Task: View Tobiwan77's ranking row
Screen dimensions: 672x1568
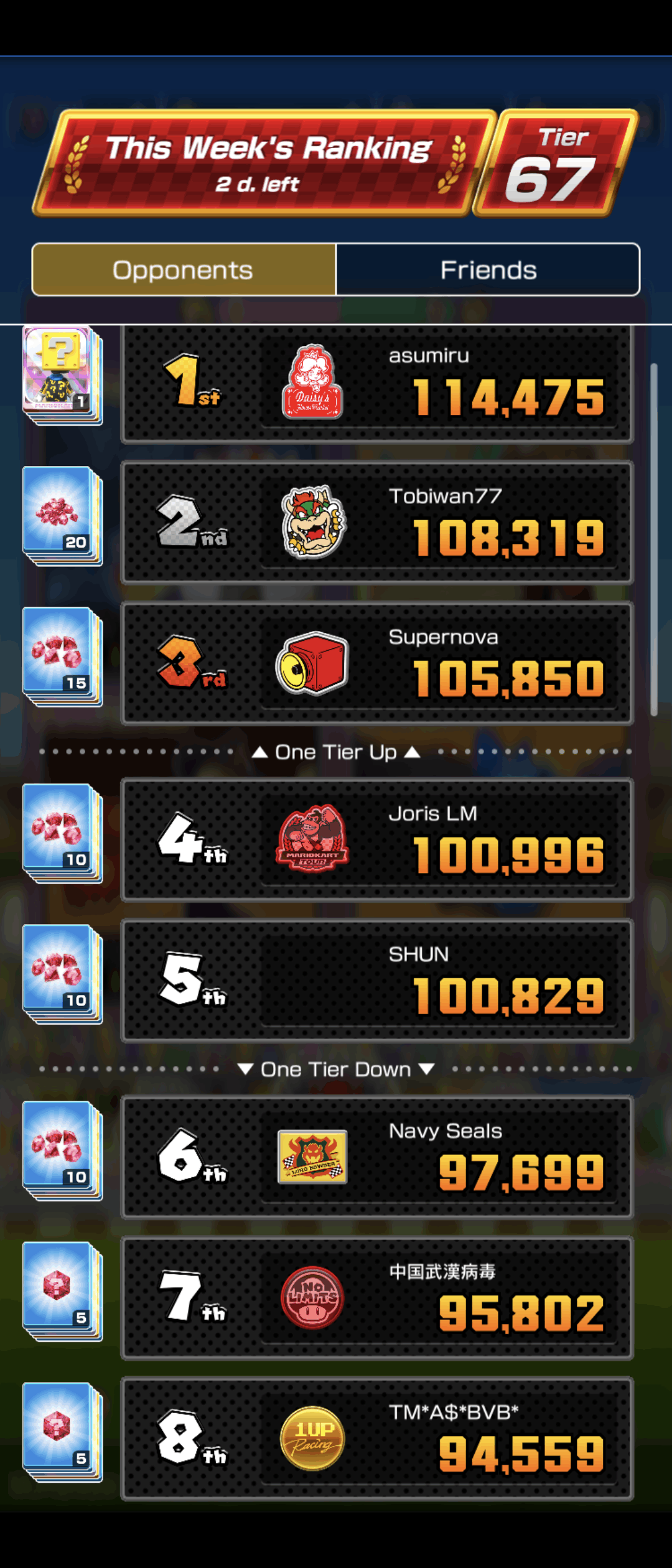Action: pyautogui.click(x=377, y=522)
